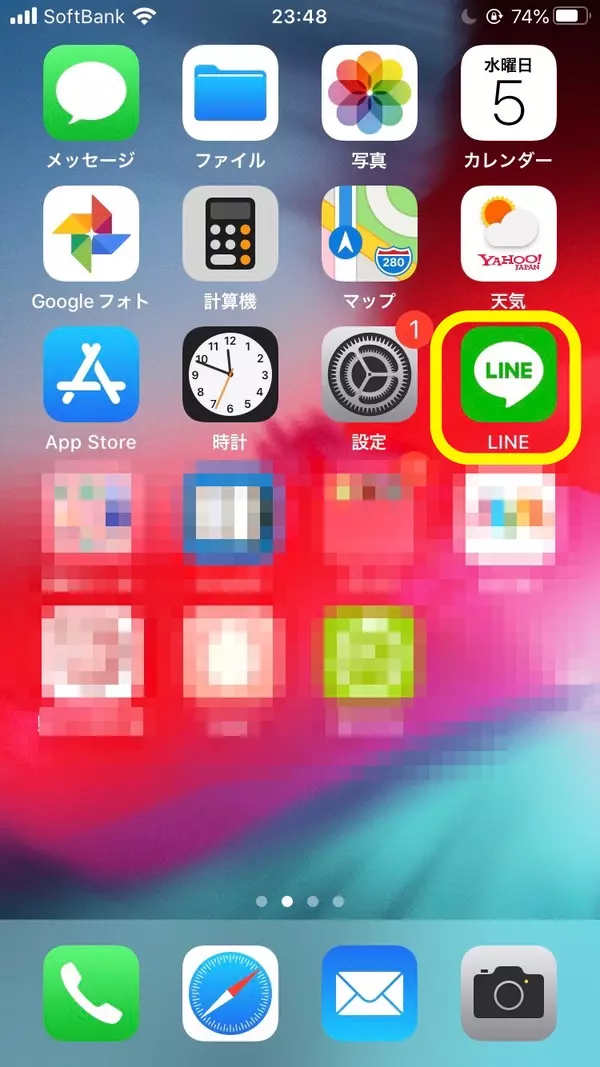Open the 時計 clock app

(x=230, y=375)
